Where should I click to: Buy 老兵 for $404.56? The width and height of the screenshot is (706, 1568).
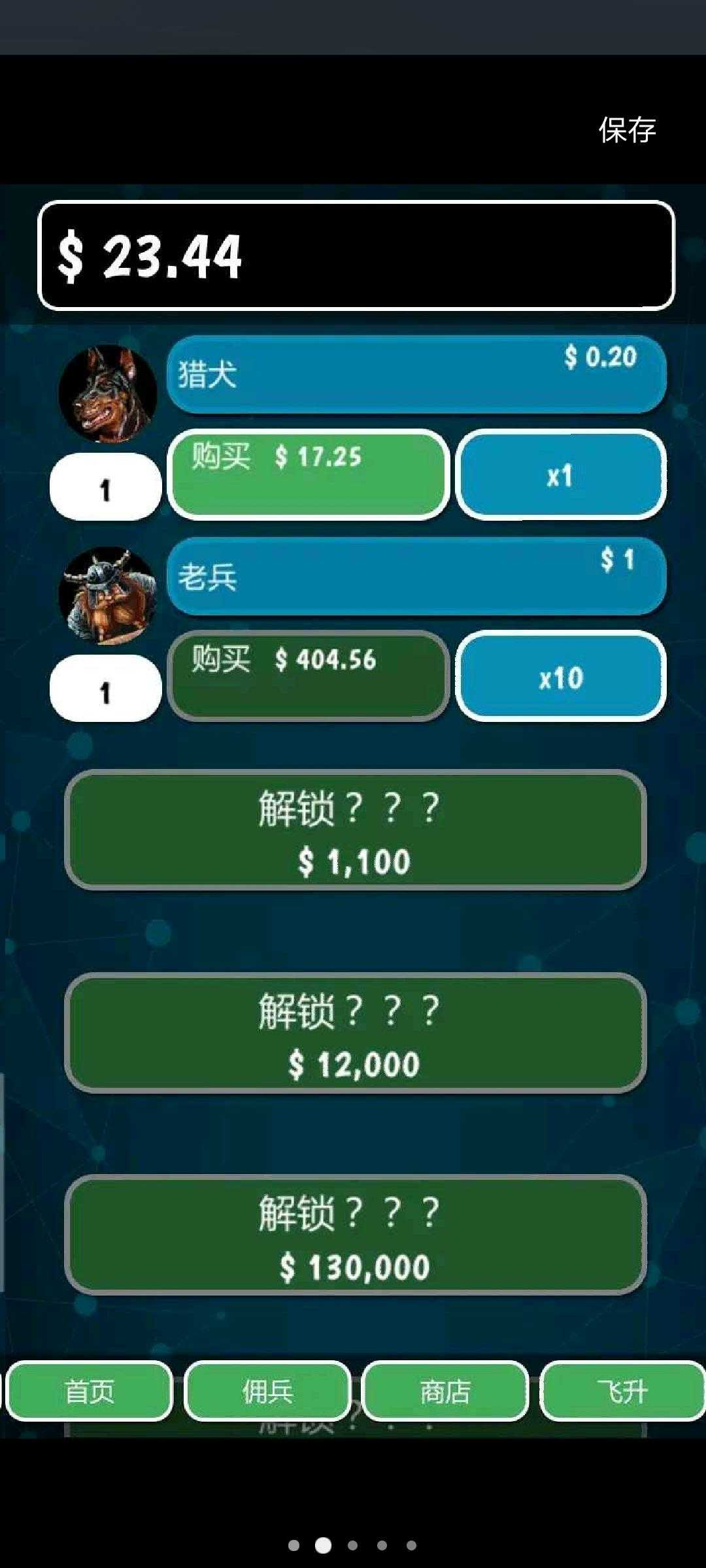pyautogui.click(x=309, y=677)
